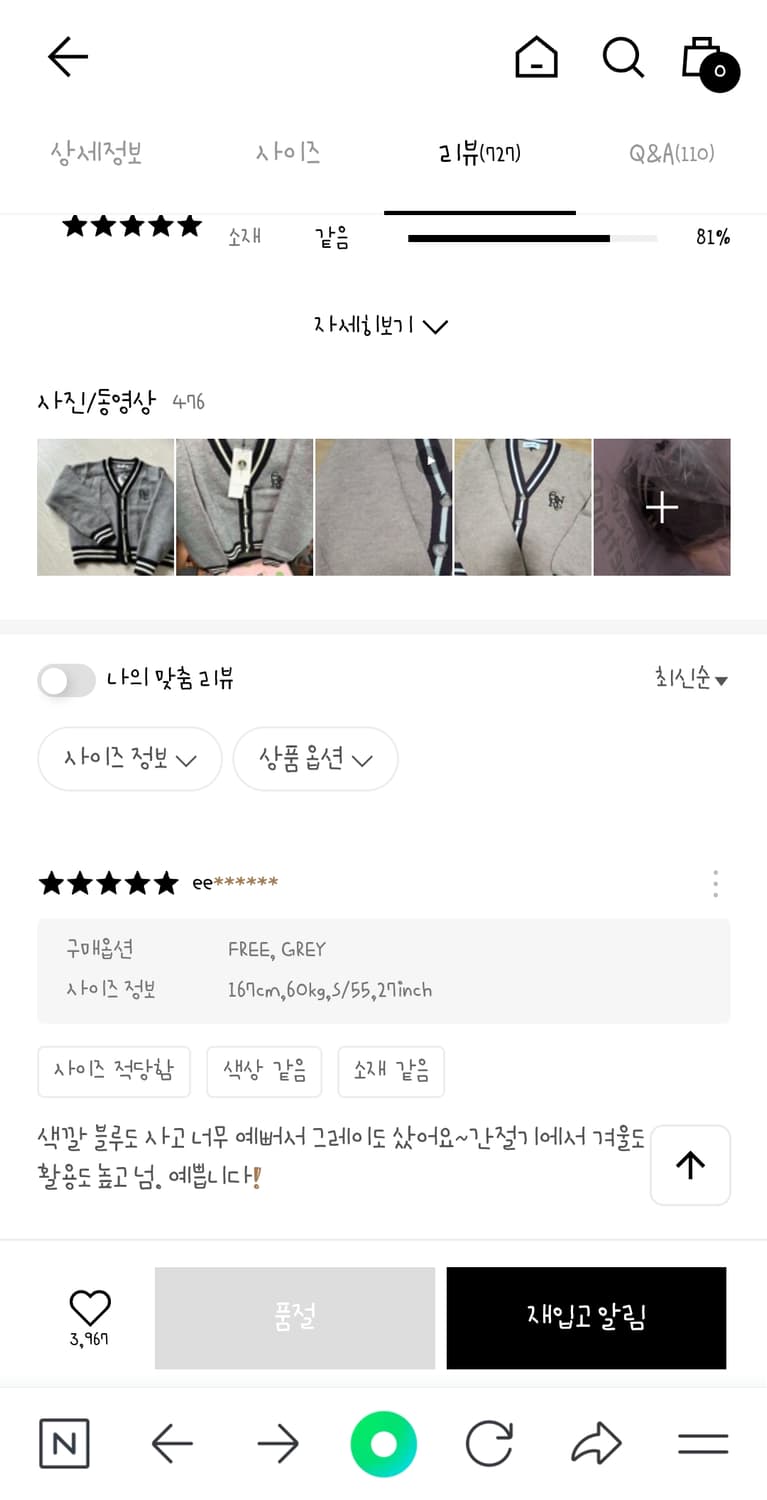Tap the search icon
Viewport: 767px width, 1500px height.
pyautogui.click(x=623, y=58)
